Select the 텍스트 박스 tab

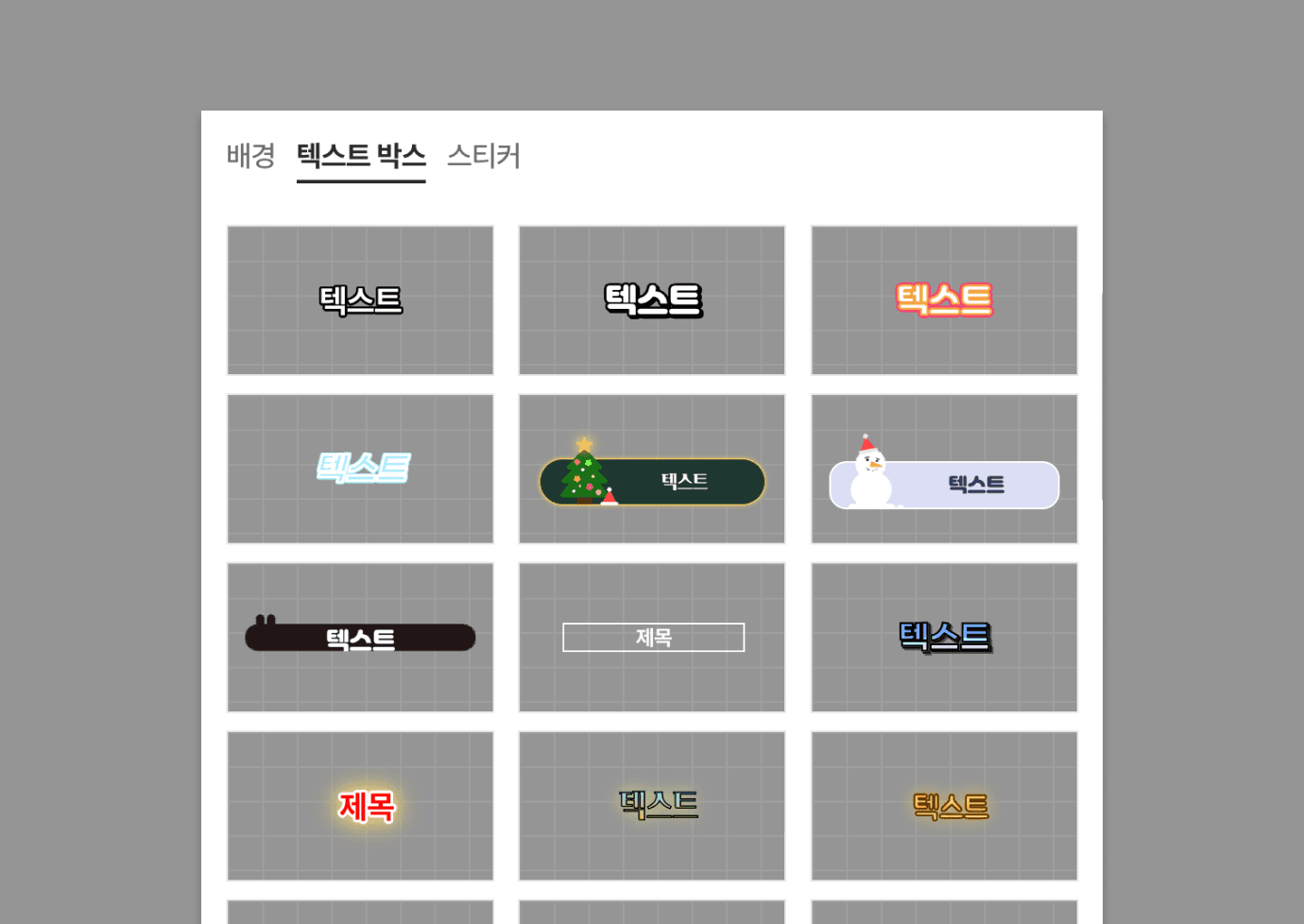[361, 156]
